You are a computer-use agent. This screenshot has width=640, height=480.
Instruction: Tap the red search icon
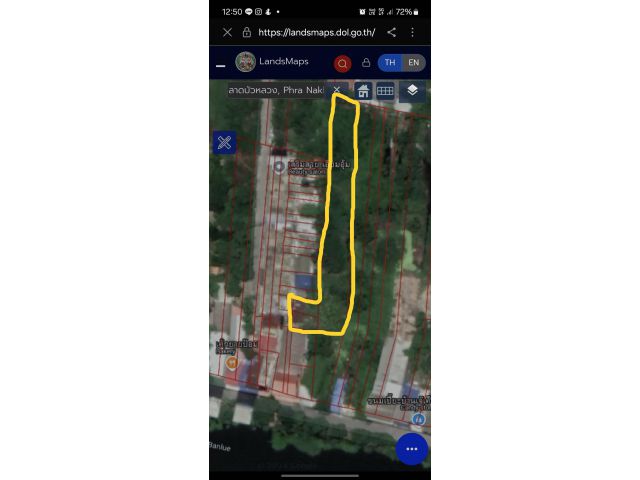pos(342,63)
